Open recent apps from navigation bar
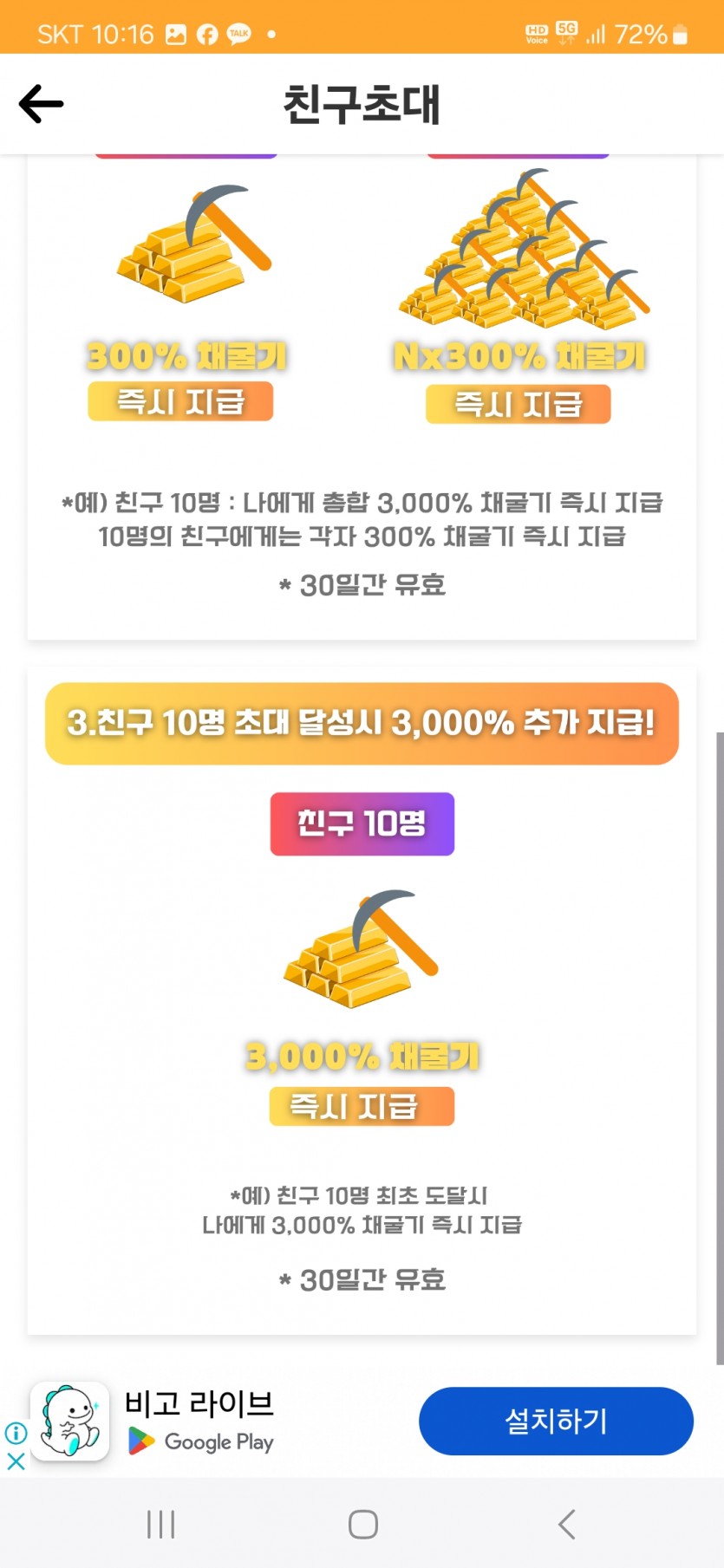 coord(160,1524)
